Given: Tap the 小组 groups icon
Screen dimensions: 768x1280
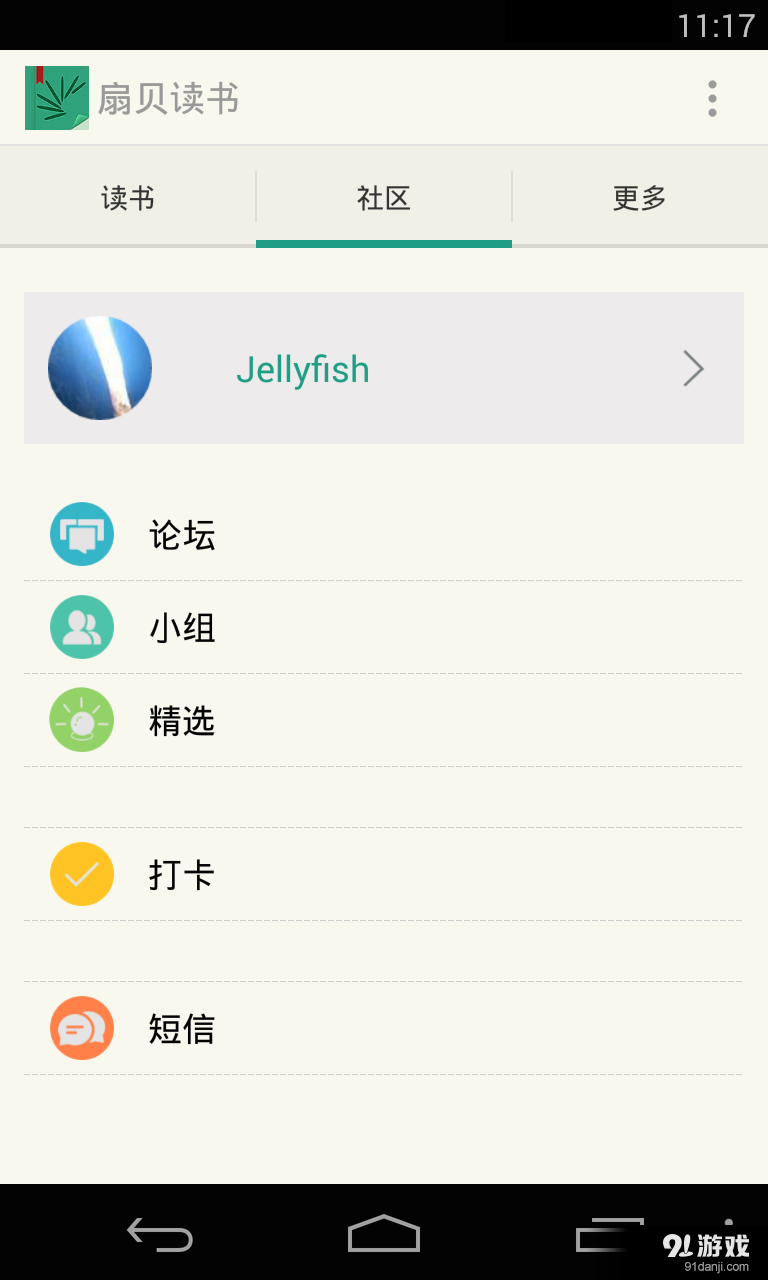Looking at the screenshot, I should 81,627.
